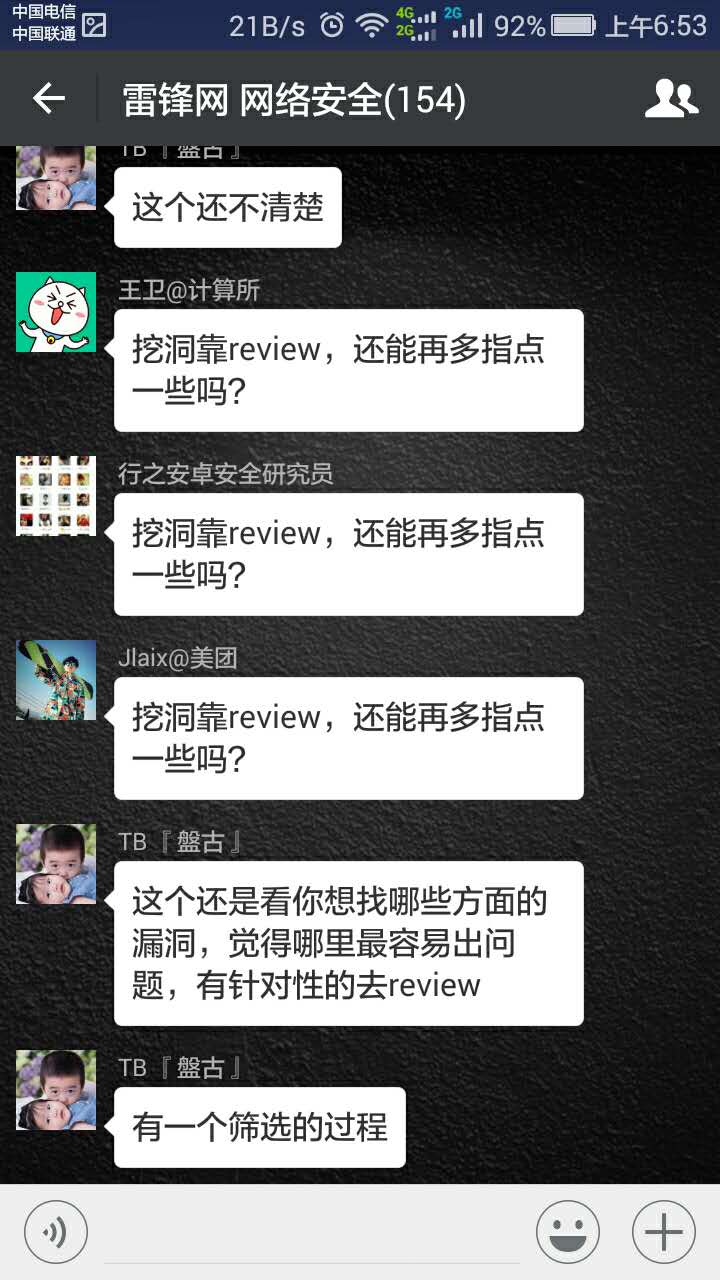Open the group members info icon
The height and width of the screenshot is (1280, 720).
click(671, 98)
